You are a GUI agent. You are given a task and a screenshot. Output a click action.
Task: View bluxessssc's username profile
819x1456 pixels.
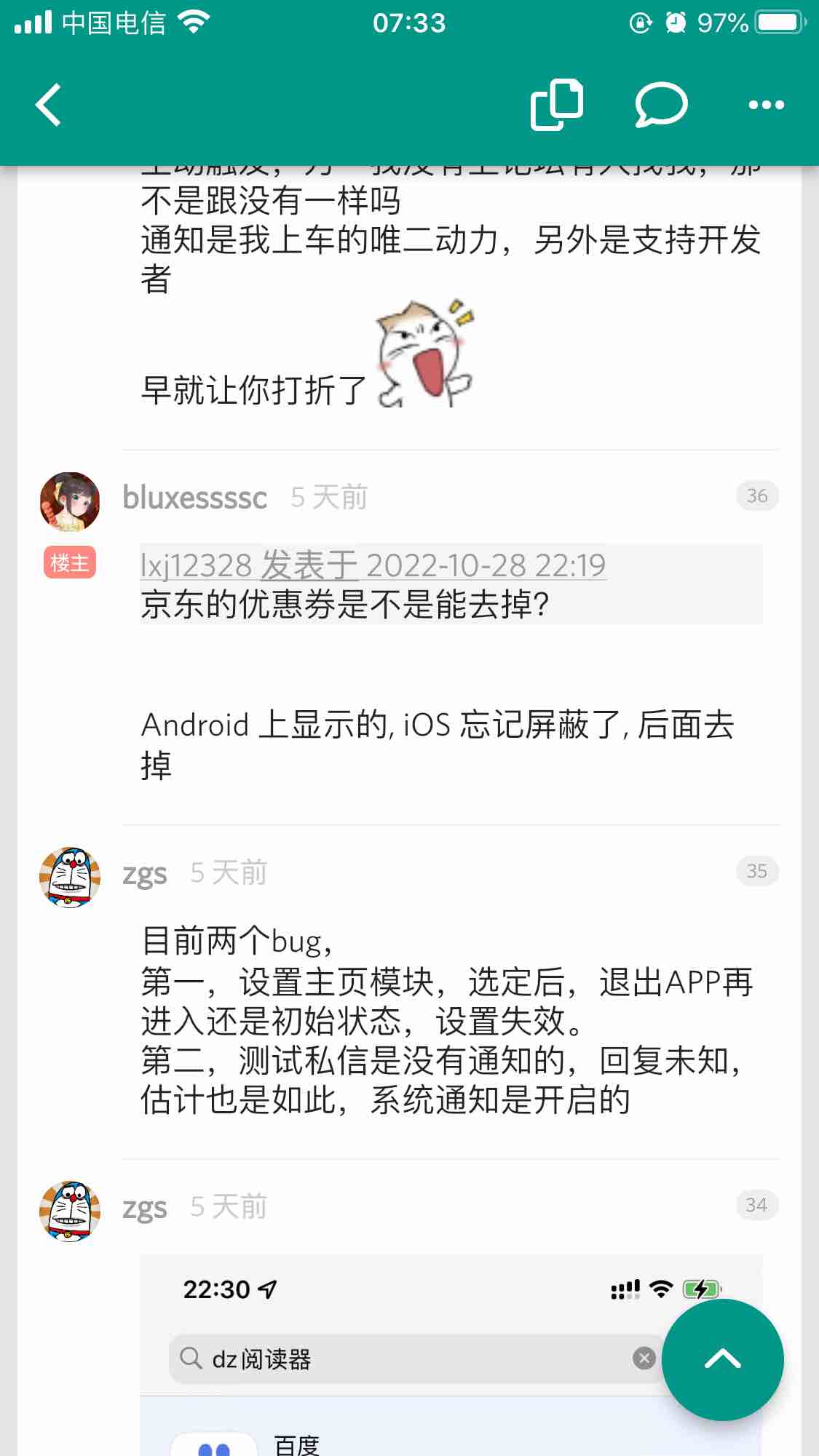(195, 498)
